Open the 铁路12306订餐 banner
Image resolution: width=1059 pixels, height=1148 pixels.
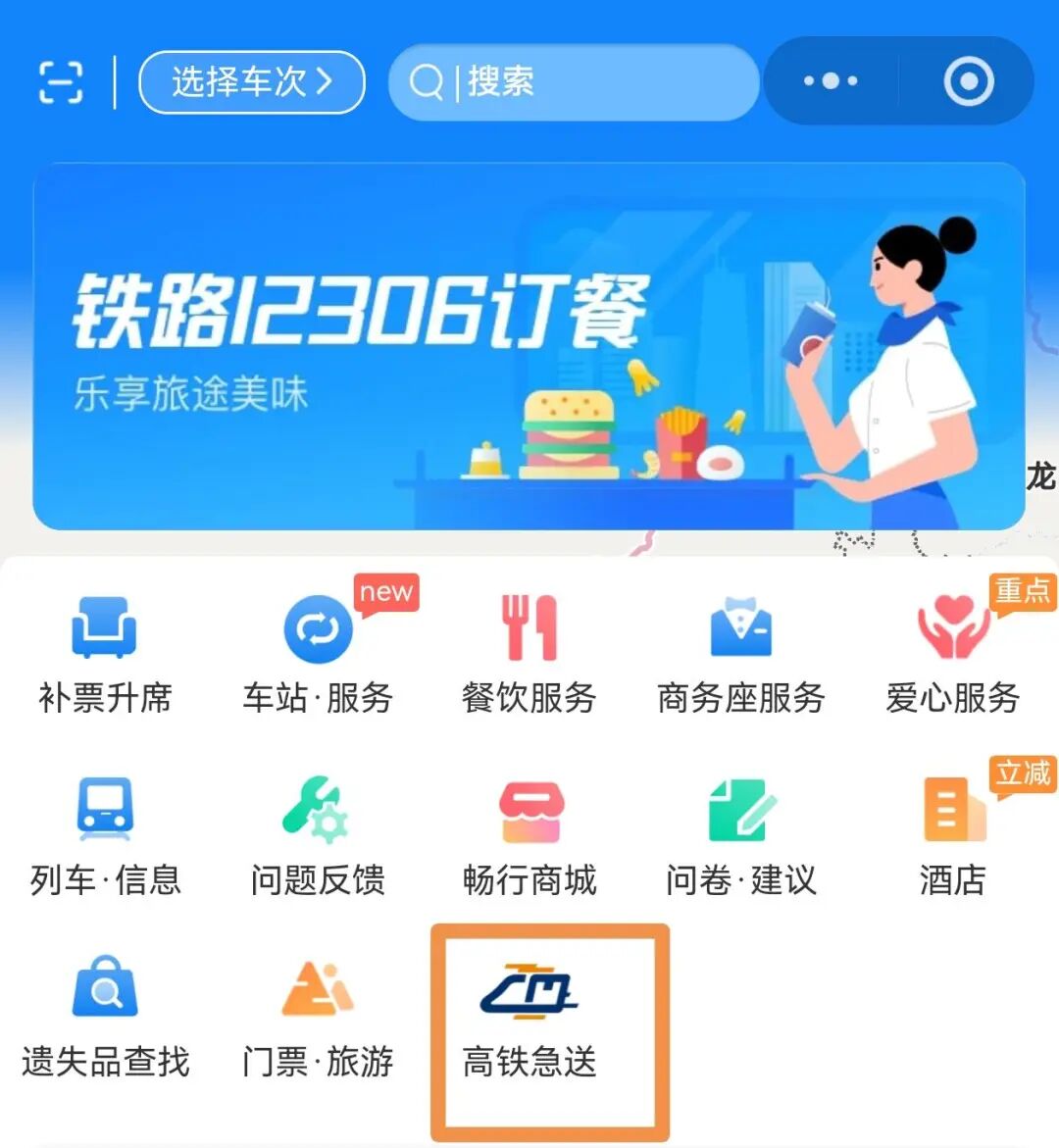coord(529,346)
